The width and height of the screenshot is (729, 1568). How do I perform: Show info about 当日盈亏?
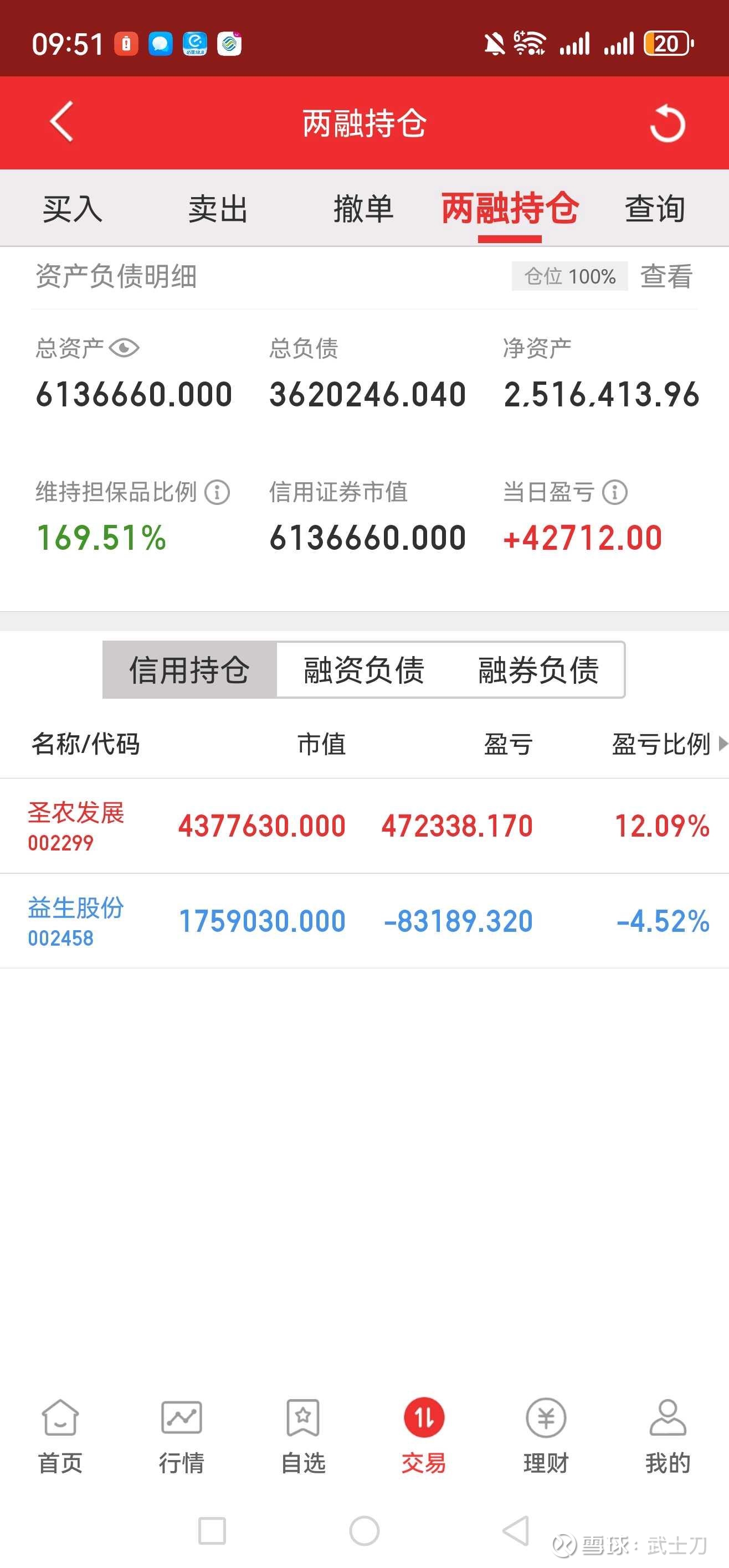point(615,492)
